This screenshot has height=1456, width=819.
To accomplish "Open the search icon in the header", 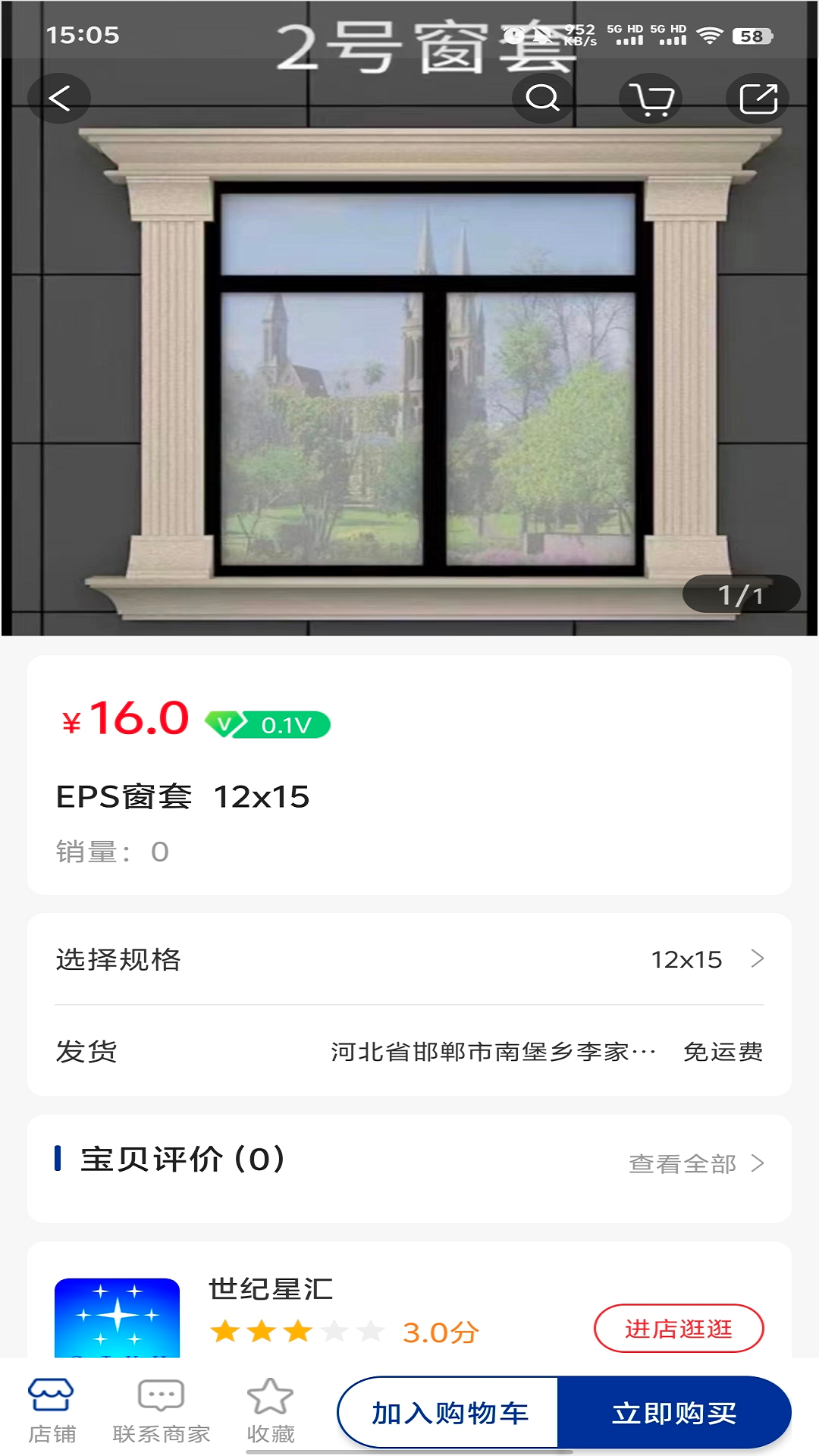I will [542, 99].
